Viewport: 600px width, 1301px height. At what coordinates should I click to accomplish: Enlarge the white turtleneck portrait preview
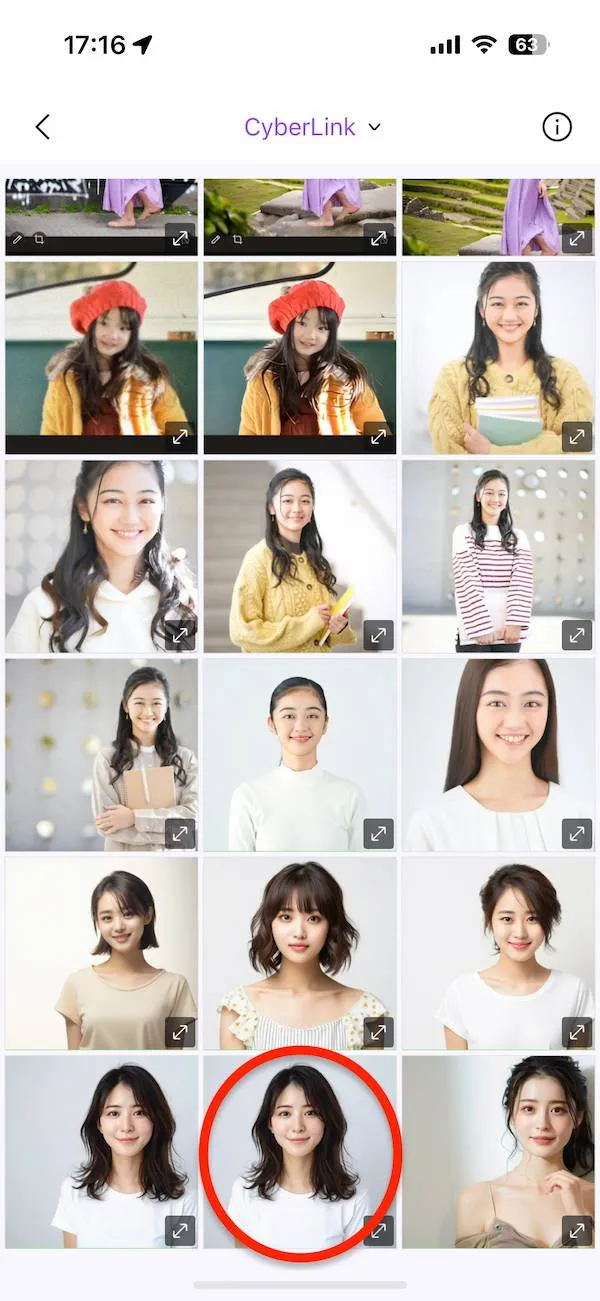[x=378, y=833]
